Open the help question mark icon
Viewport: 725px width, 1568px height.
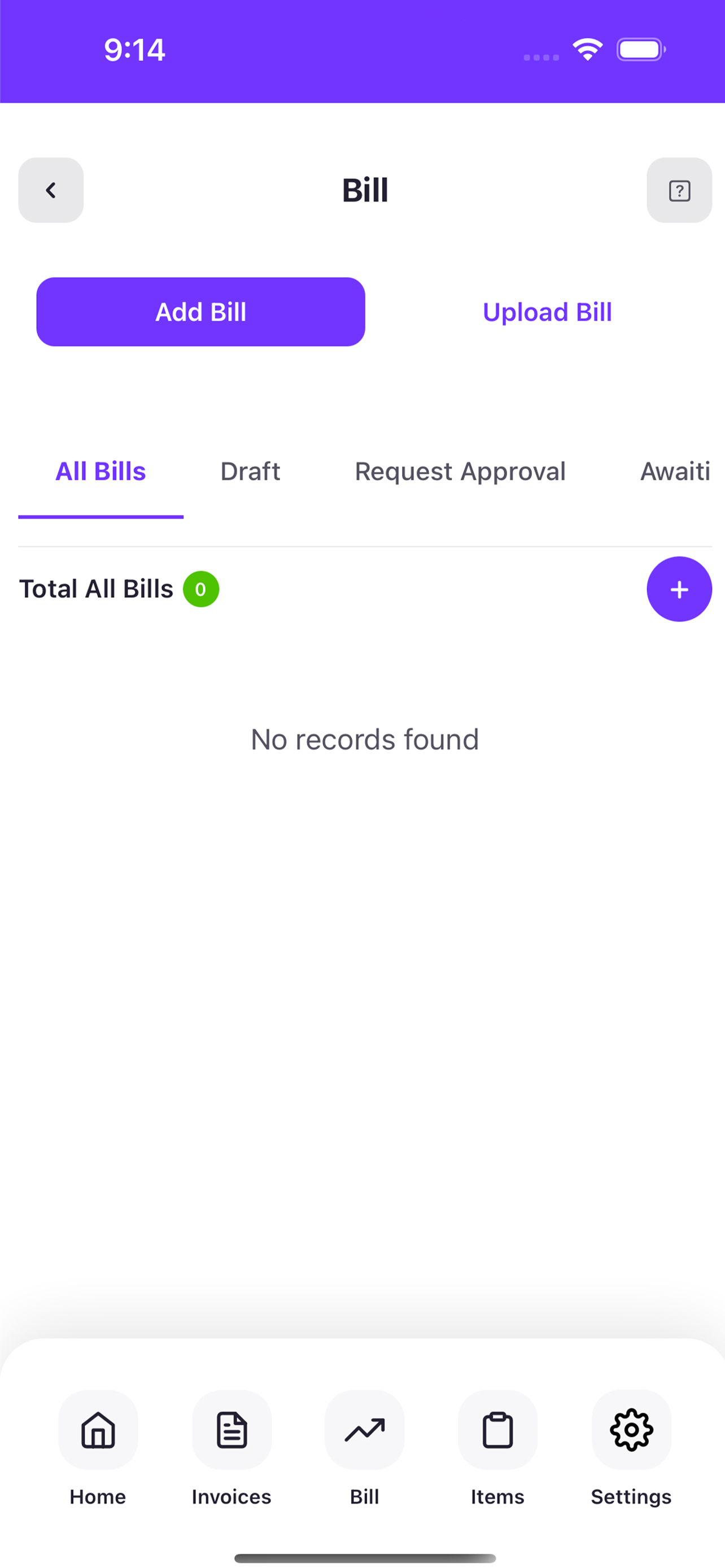pos(679,191)
